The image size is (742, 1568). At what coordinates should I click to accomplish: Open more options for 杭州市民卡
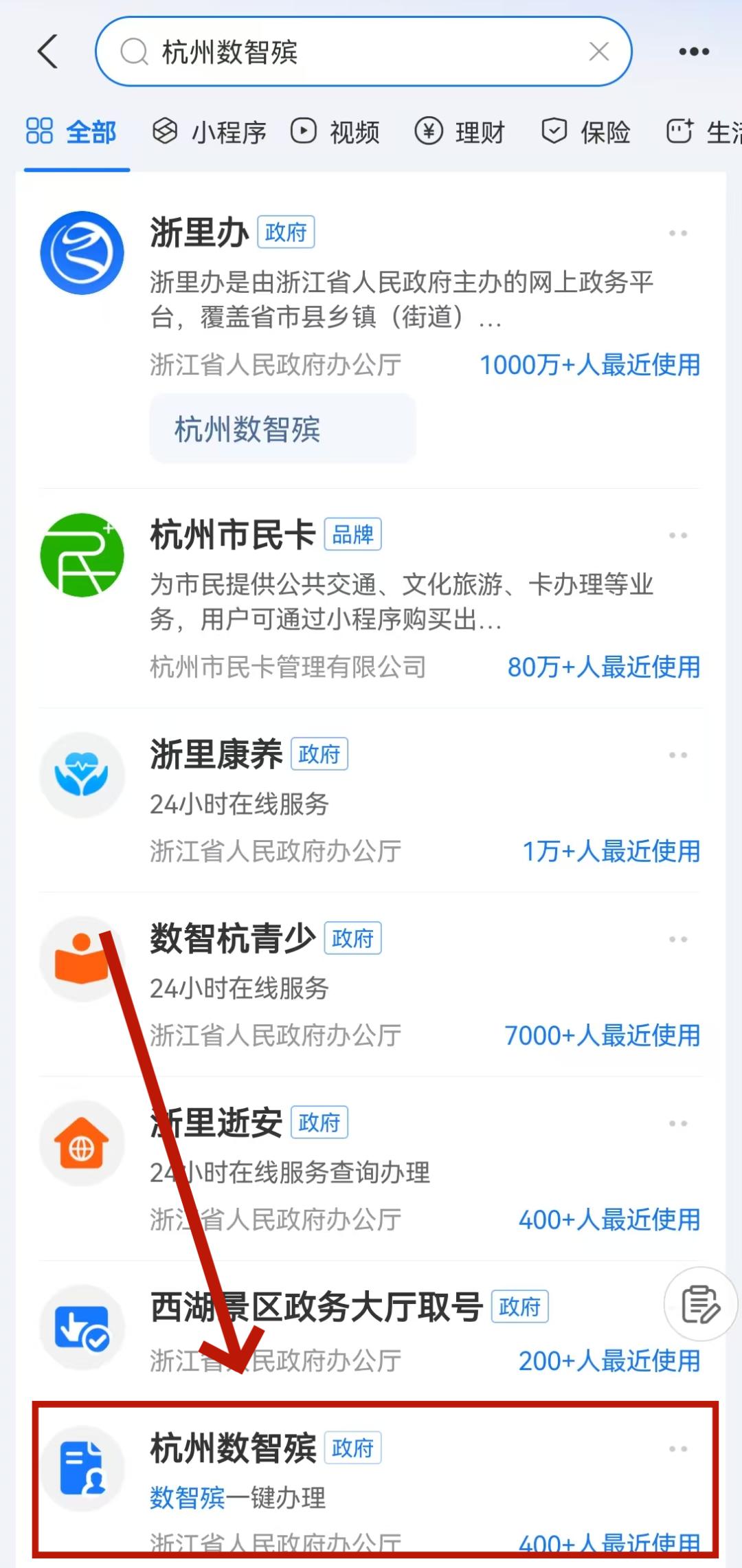pos(678,535)
